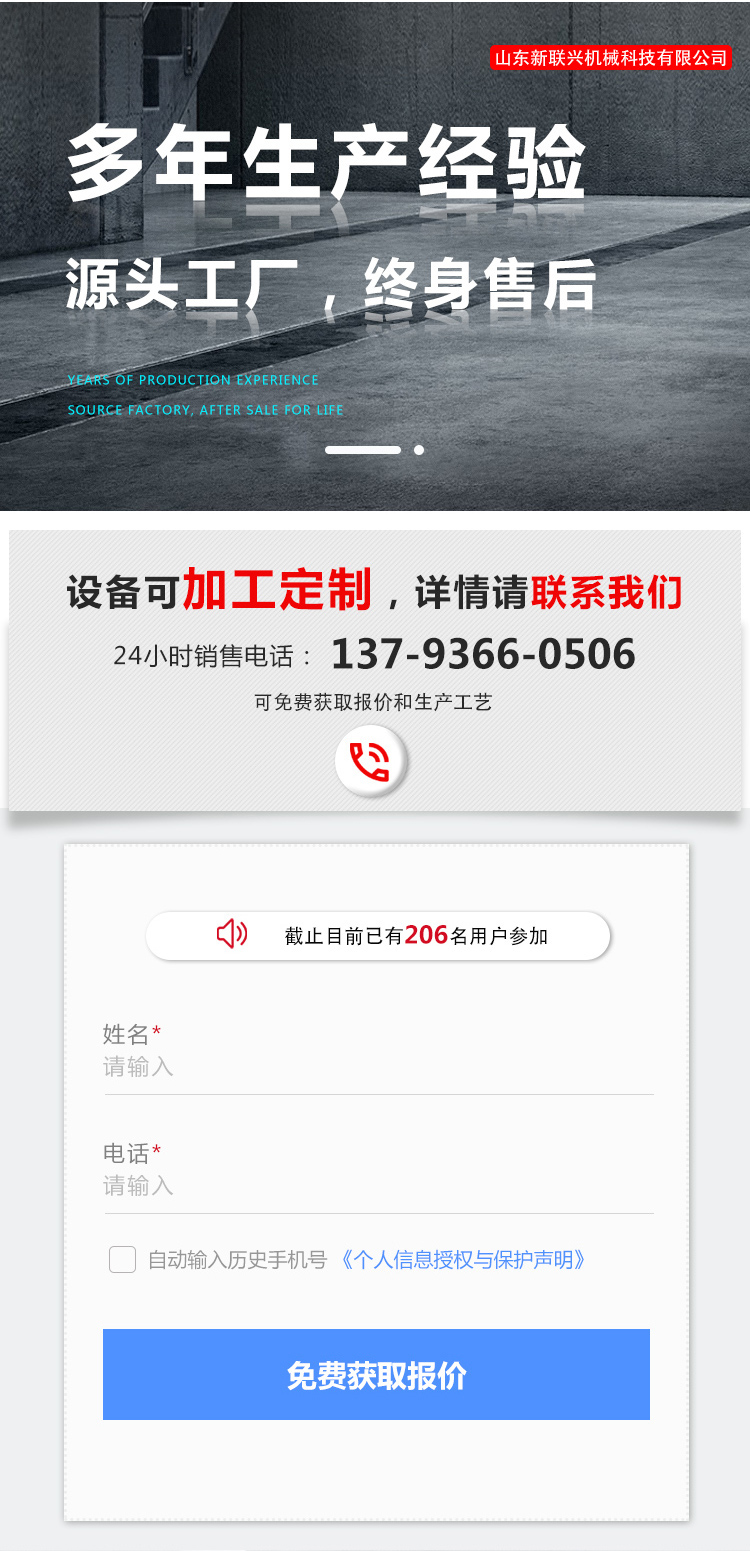The width and height of the screenshot is (750, 1551).
Task: Submit with the 免费获取报价 button
Action: [376, 1375]
